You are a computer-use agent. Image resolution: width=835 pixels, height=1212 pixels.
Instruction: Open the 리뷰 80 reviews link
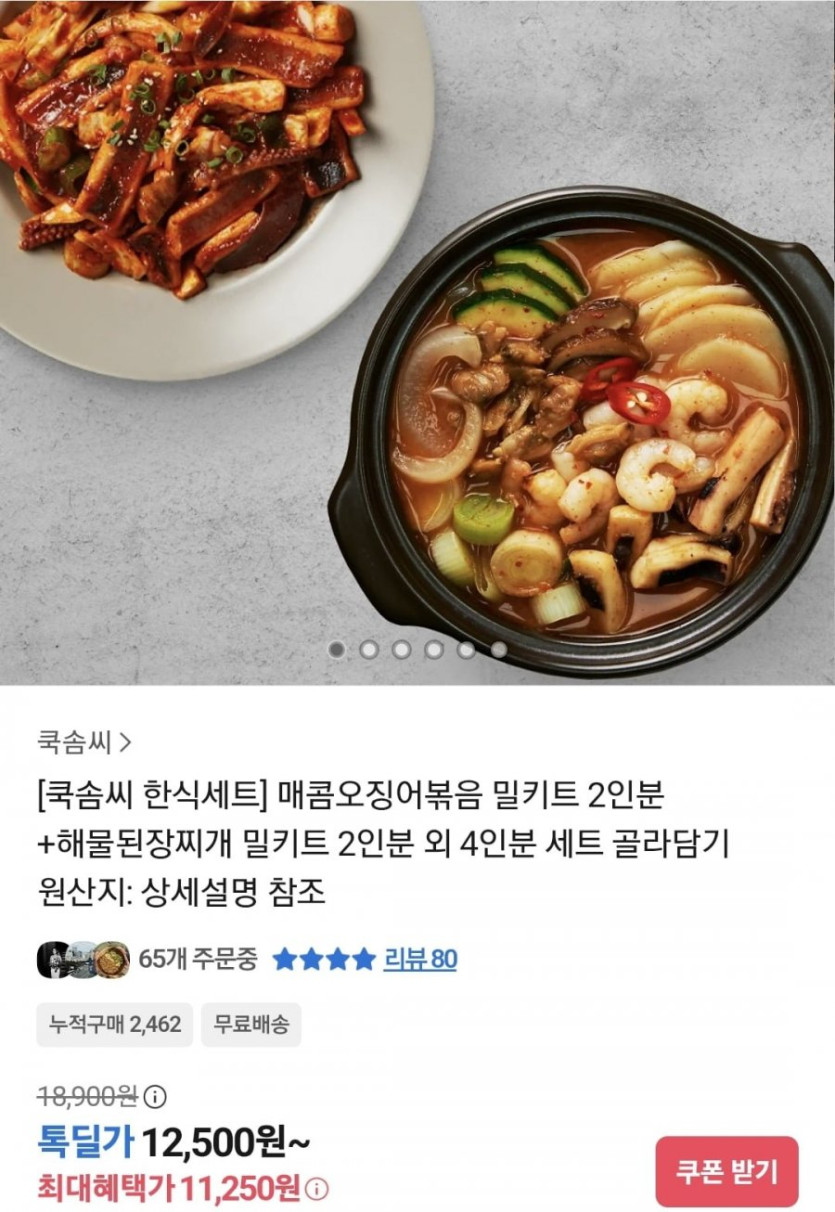(420, 960)
